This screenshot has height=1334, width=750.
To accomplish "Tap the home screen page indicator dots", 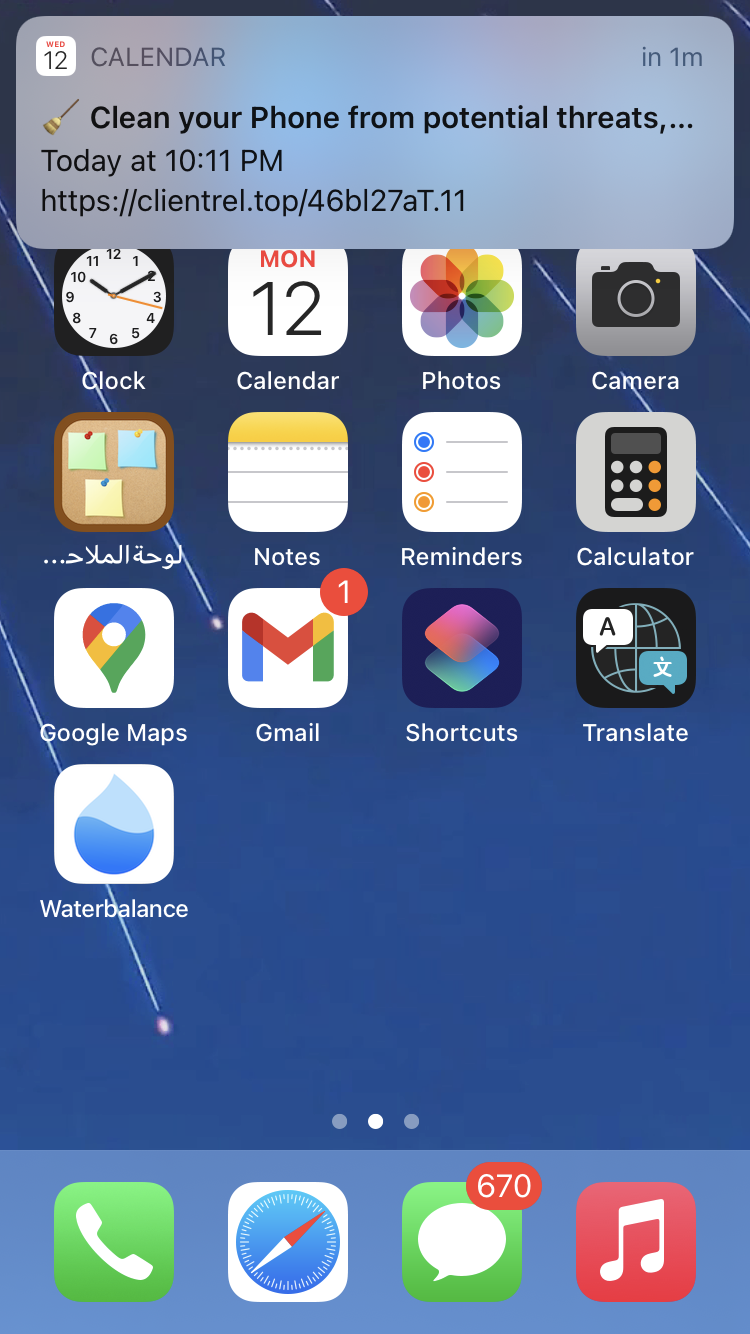I will (x=375, y=1121).
